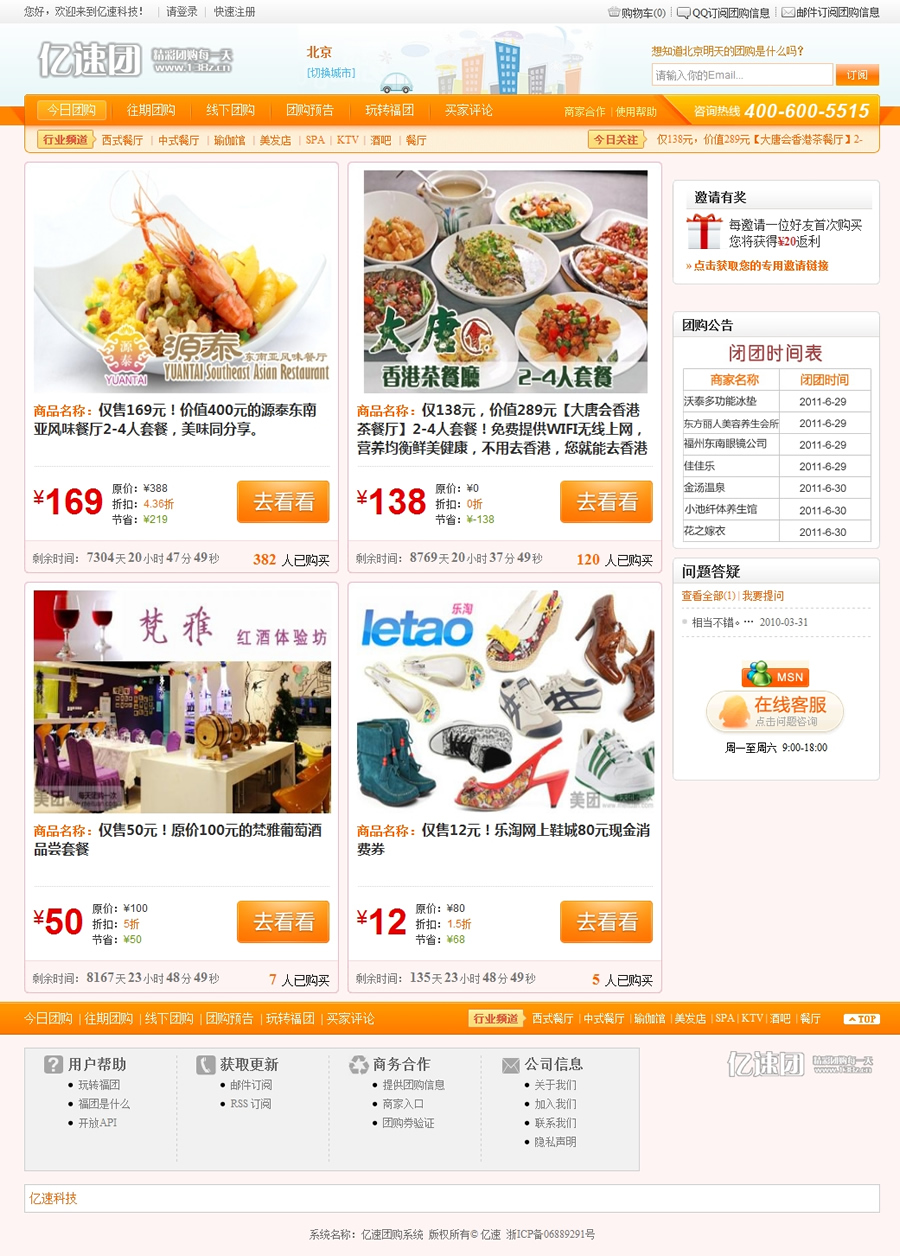Open the 西式餐厅 category in the top channel bar
Screen dimensions: 900x1256
pyautogui.click(x=122, y=140)
